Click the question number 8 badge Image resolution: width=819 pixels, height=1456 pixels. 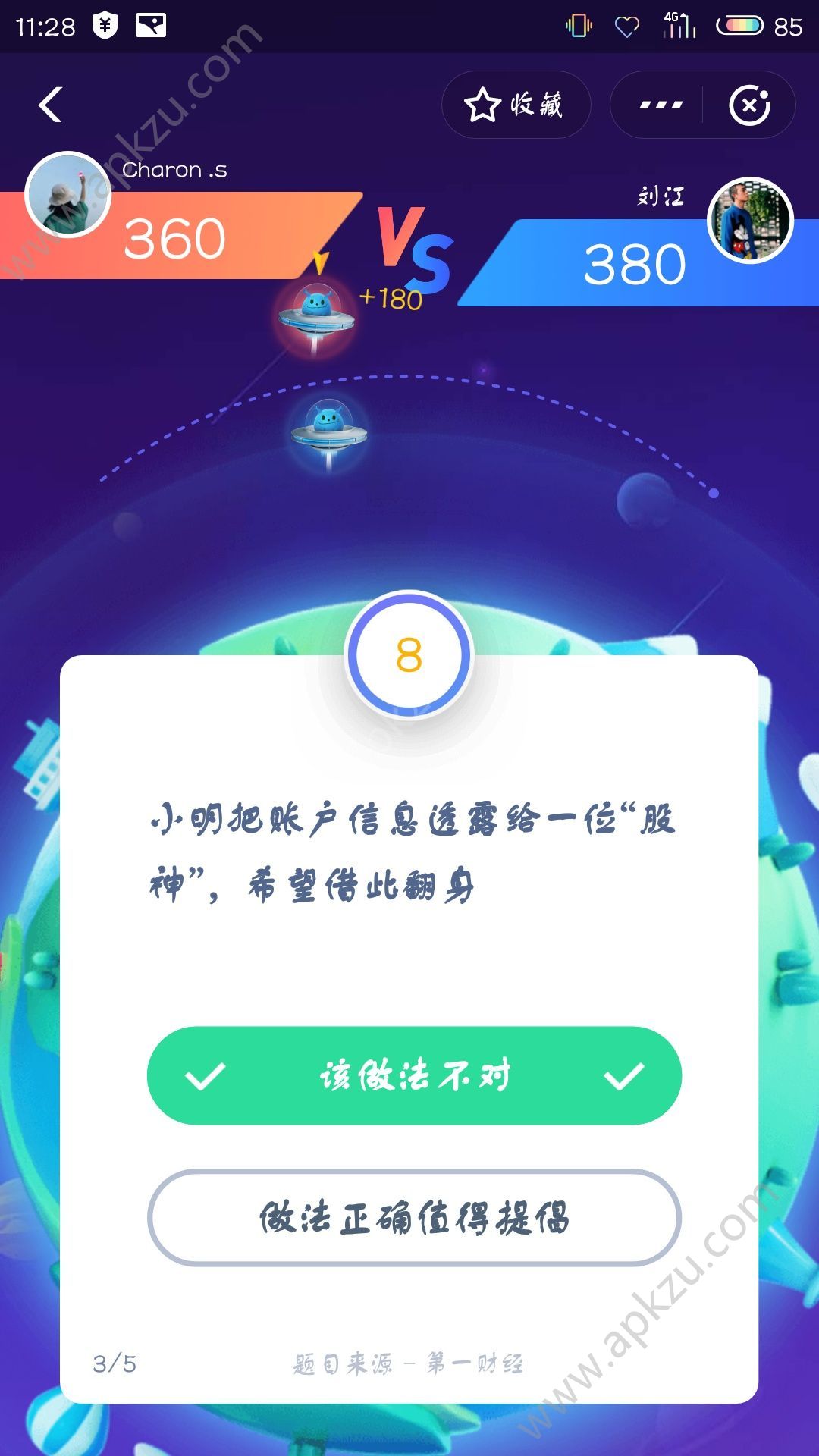pos(408,654)
